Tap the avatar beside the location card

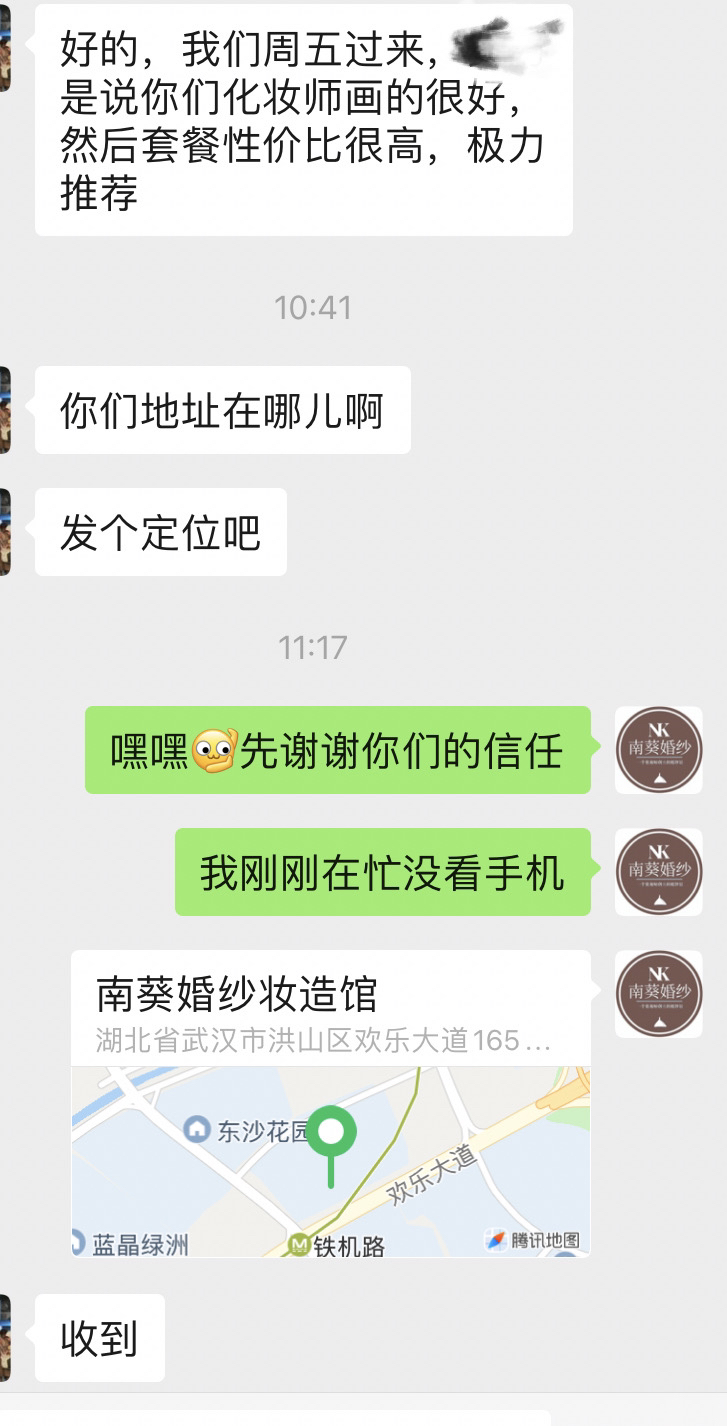(x=658, y=994)
